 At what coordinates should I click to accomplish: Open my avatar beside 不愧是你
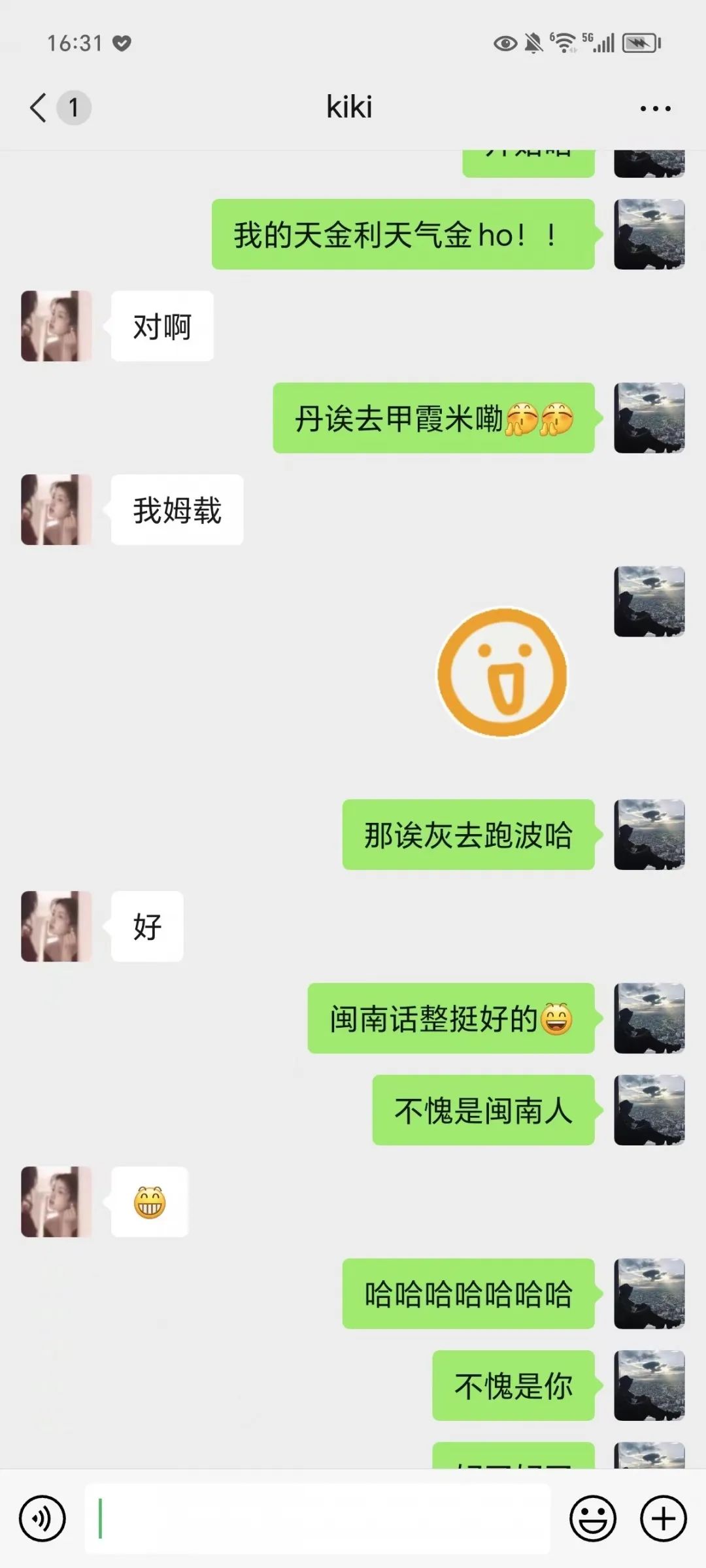649,1385
